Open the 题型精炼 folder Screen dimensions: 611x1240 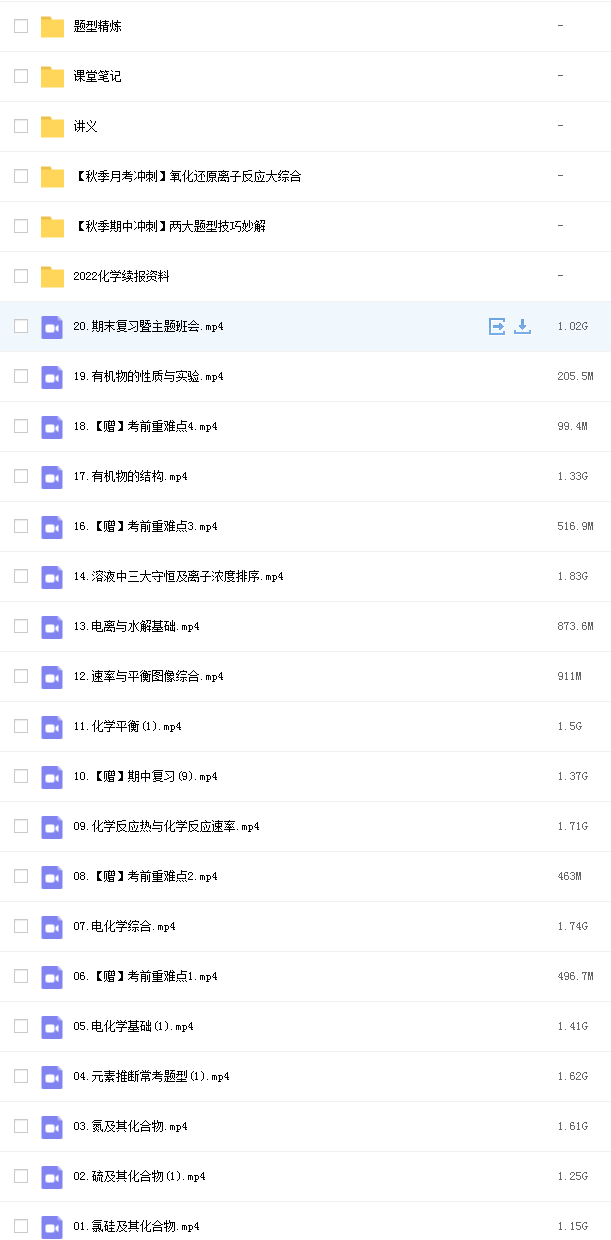click(98, 26)
